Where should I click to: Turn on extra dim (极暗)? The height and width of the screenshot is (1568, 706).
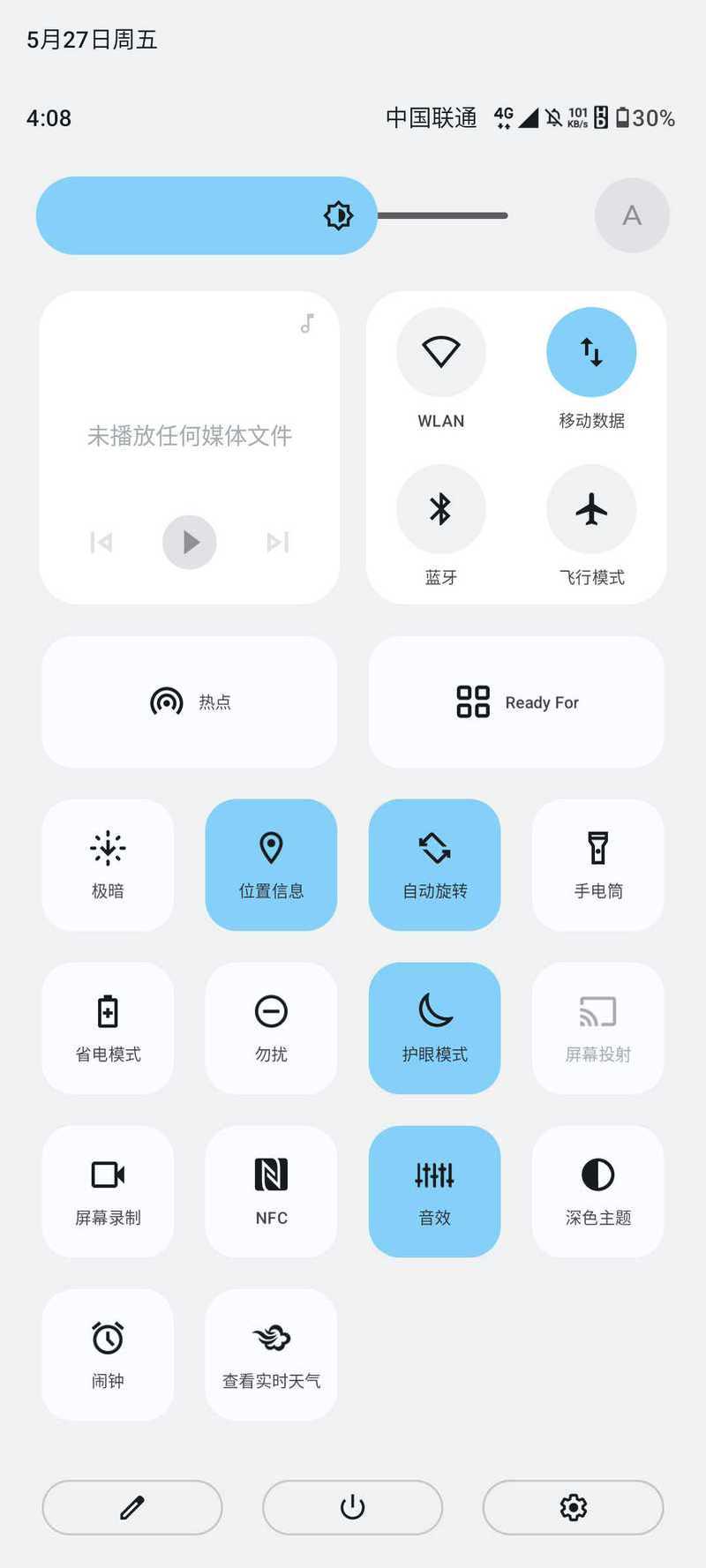108,865
